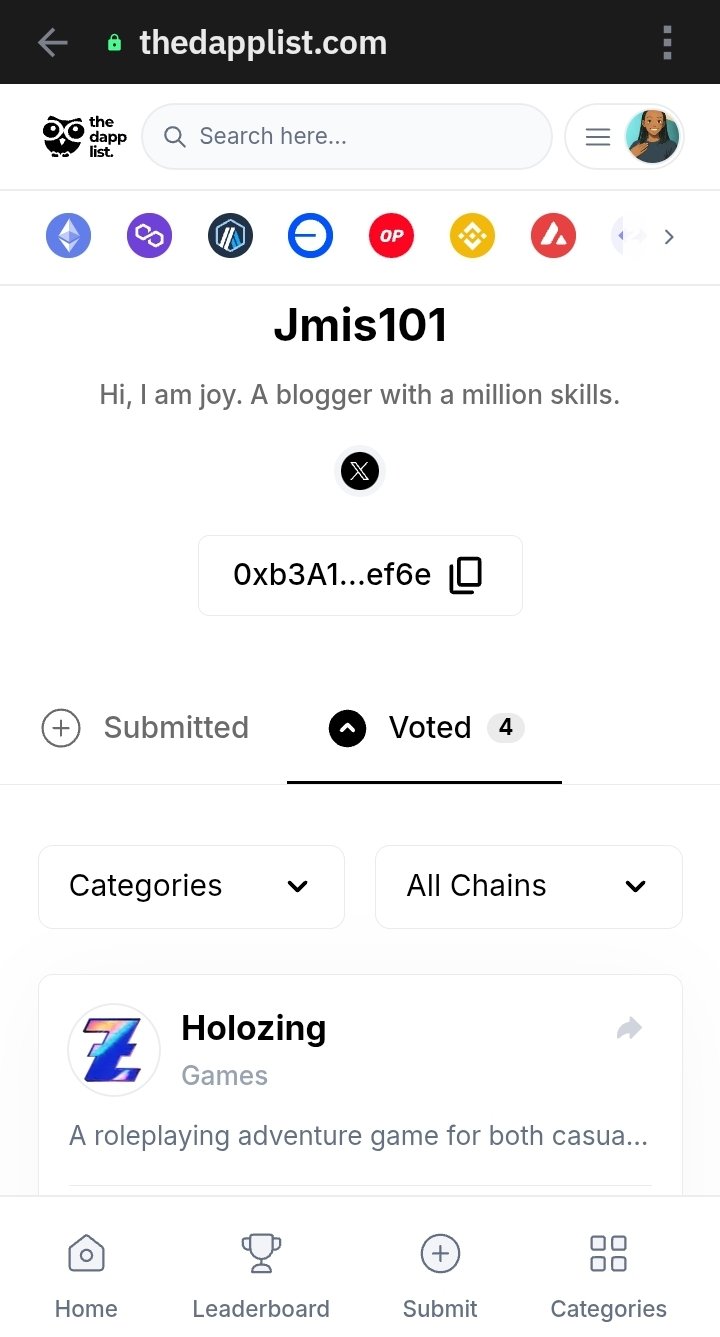This screenshot has height=1337, width=720.
Task: Filter by the Ethereum chain icon
Action: 68,237
